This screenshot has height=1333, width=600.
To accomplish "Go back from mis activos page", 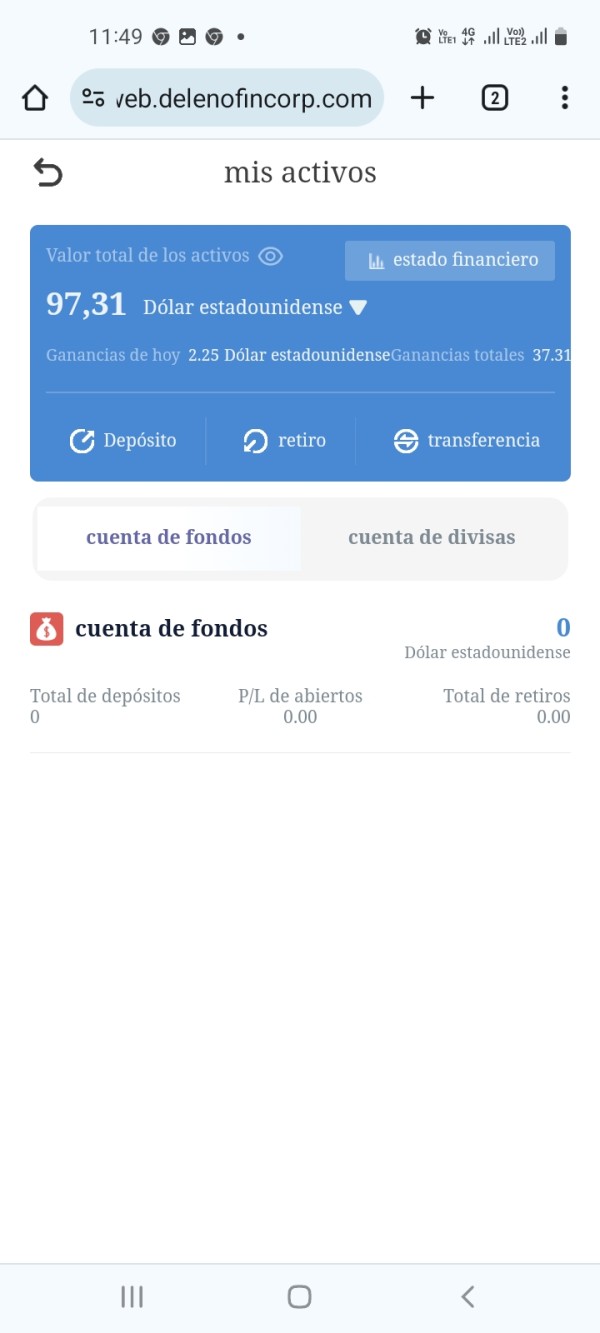I will [x=48, y=173].
